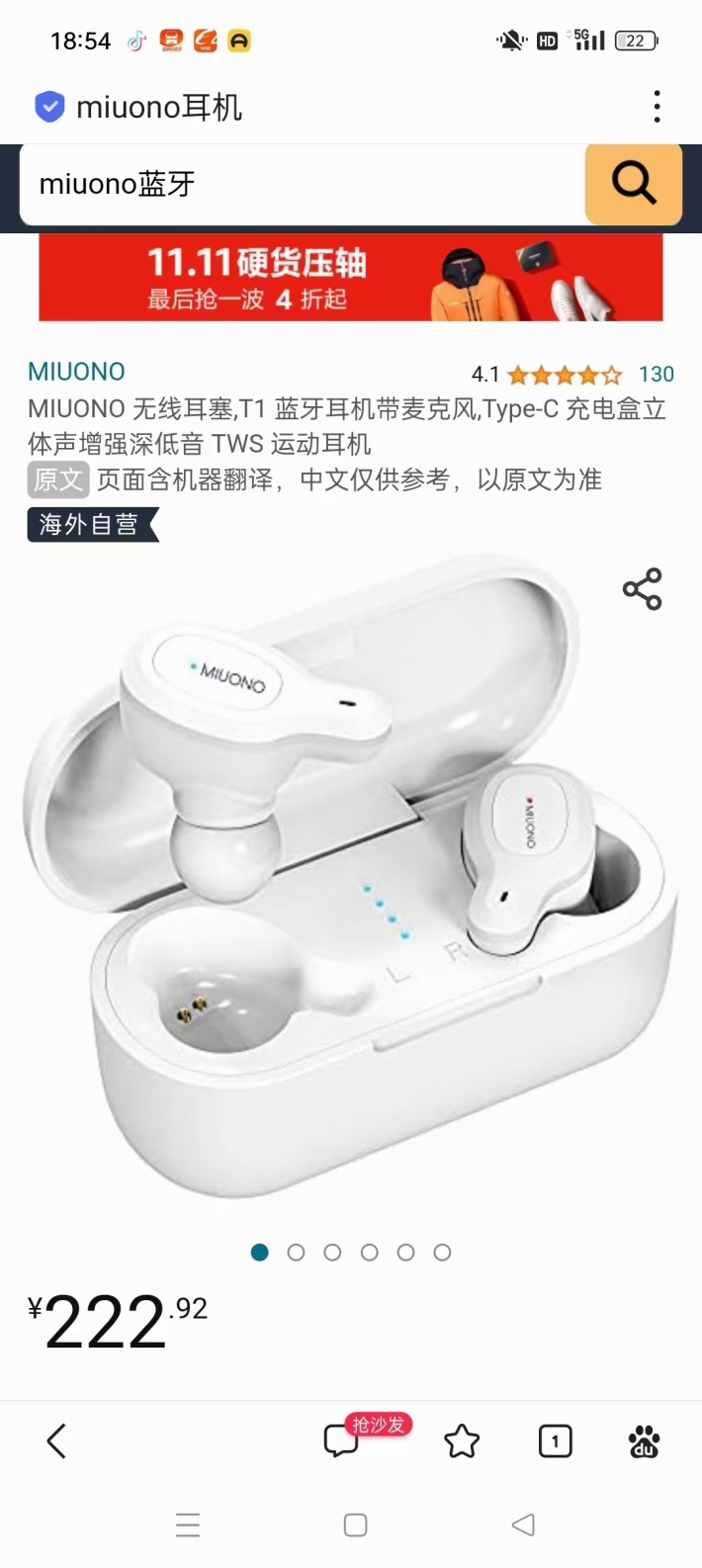This screenshot has height=1568, width=702.
Task: Open the 11.11硬货压轴 promo banner
Action: click(x=351, y=278)
